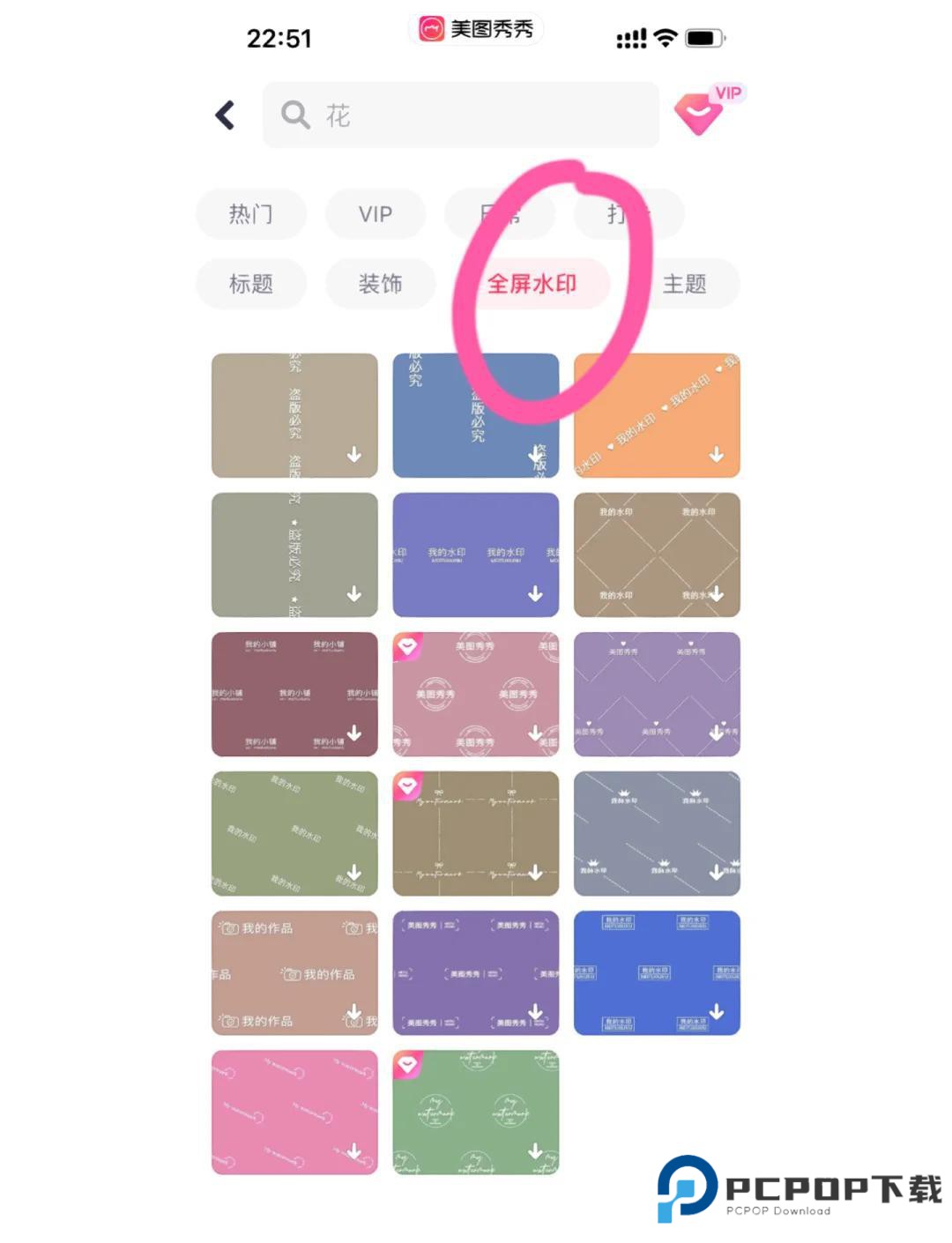
Task: Select the 全屏水印 chip
Action: pyautogui.click(x=532, y=284)
